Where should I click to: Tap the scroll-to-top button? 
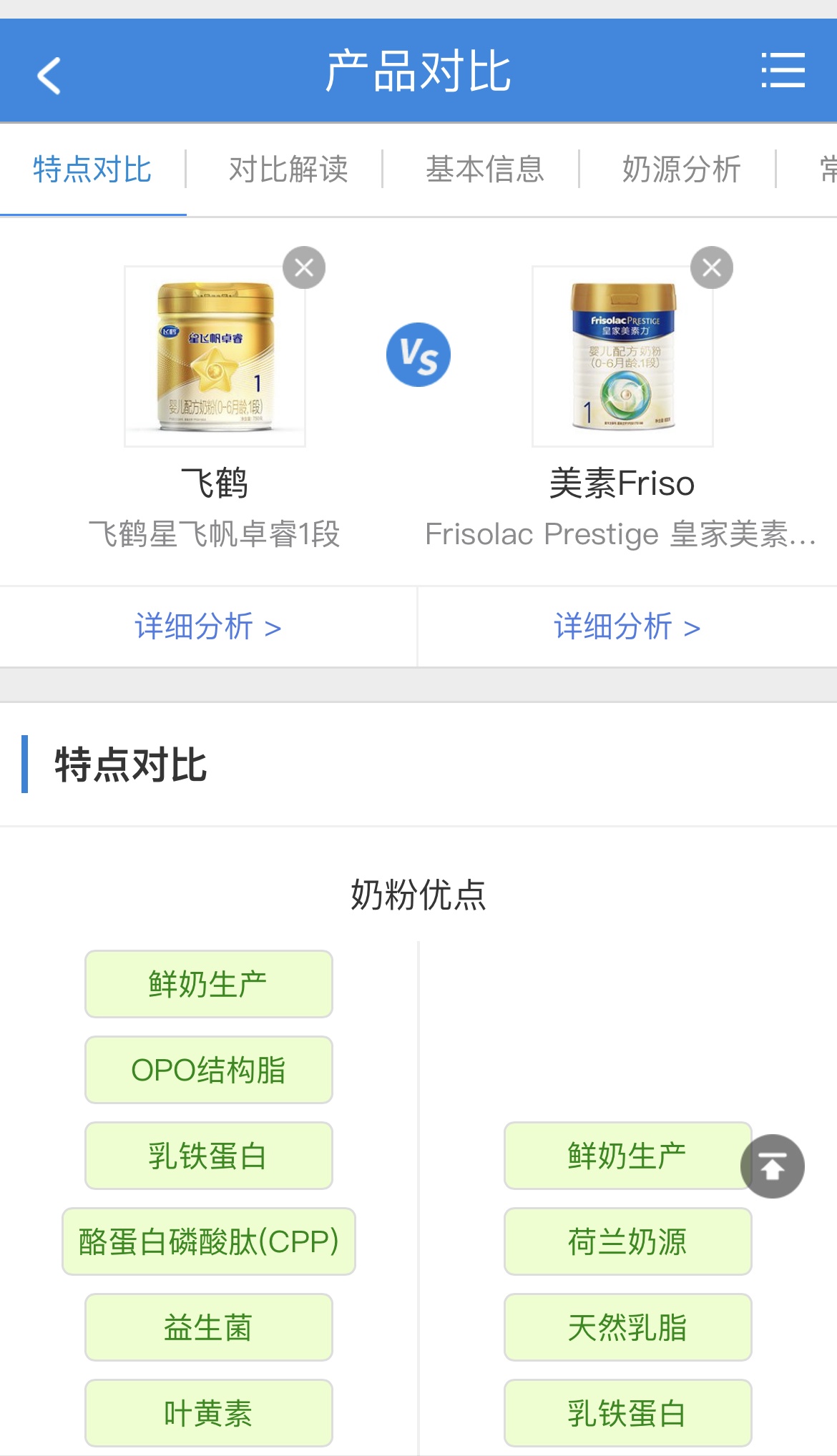(x=773, y=1166)
